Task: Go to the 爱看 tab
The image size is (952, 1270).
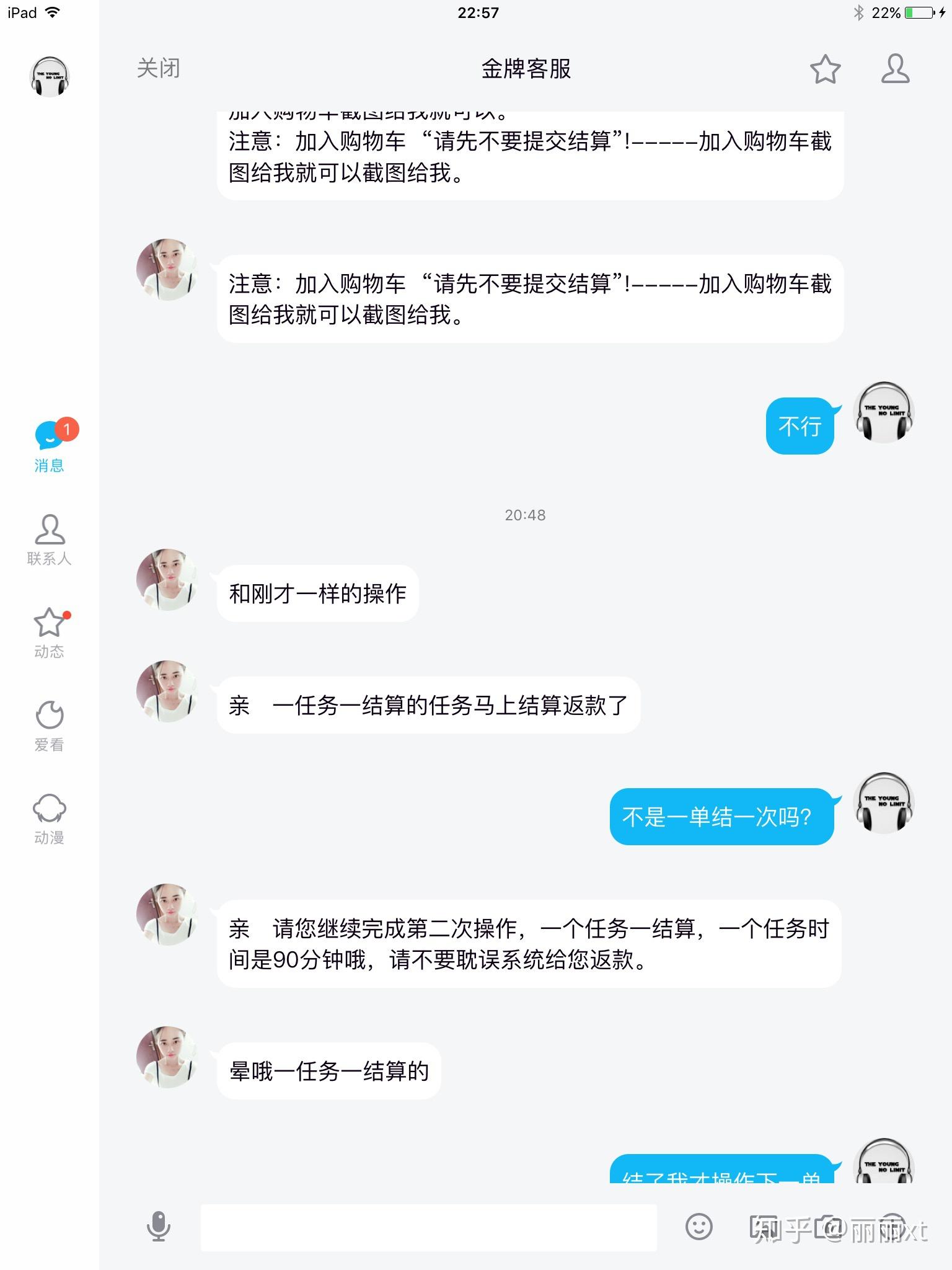Action: (x=50, y=726)
